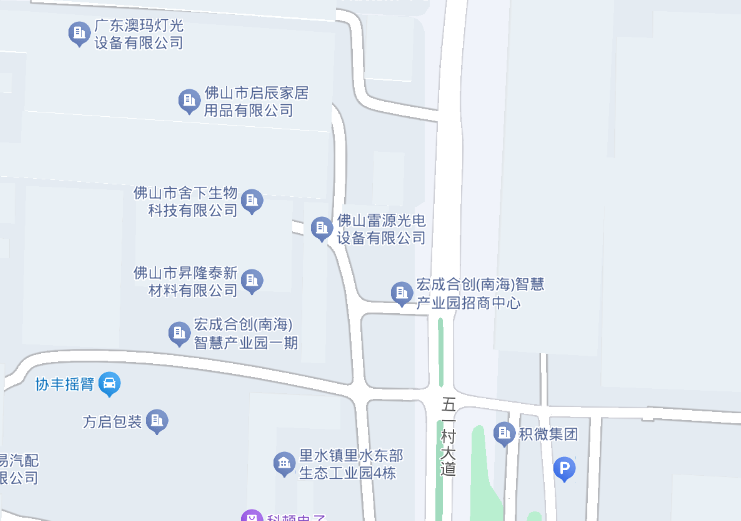
Task: Select the 宏成合创智慧产业园一期 pin
Action: tap(179, 333)
